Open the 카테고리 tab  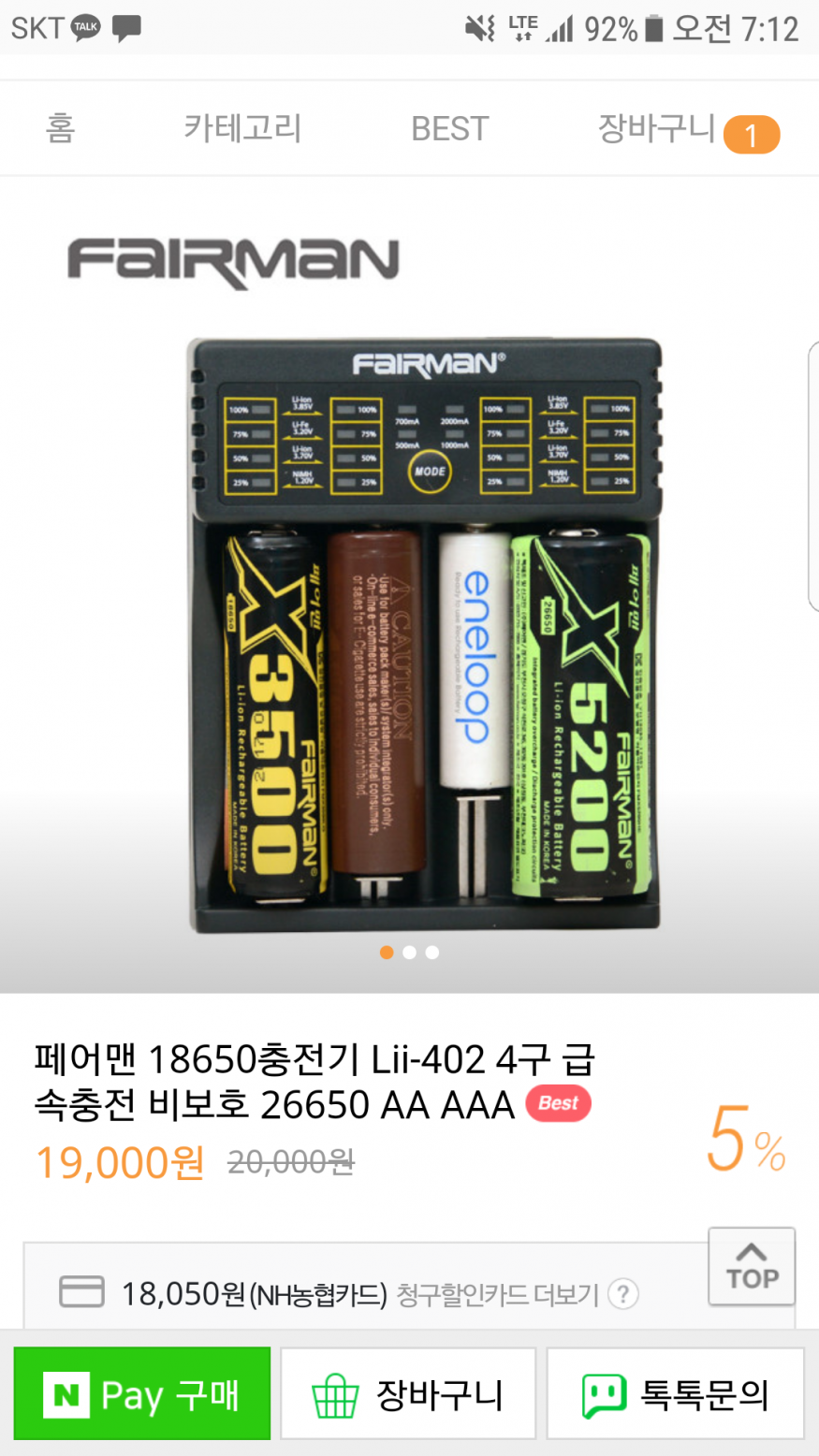point(242,129)
